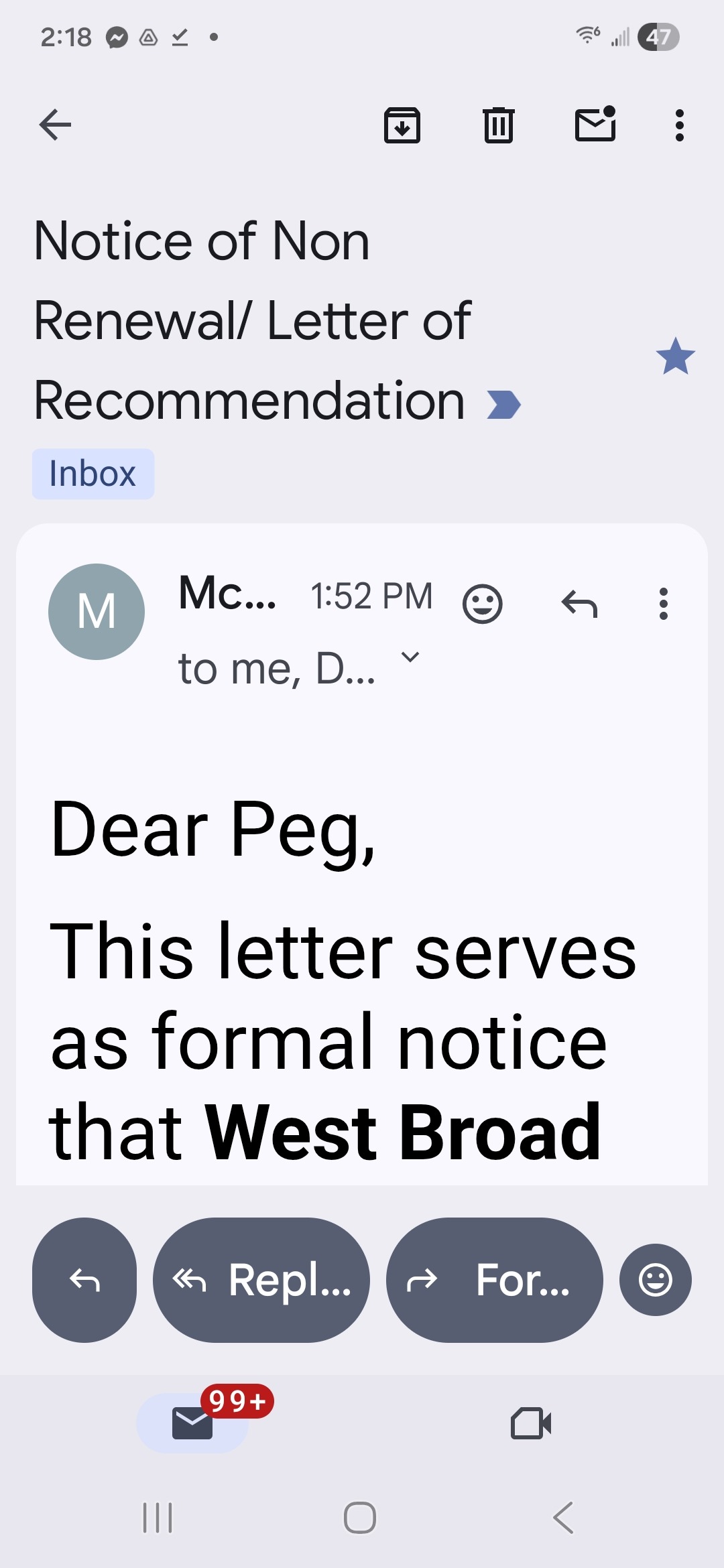Go to the home screen
This screenshot has width=724, height=1568.
click(360, 1518)
